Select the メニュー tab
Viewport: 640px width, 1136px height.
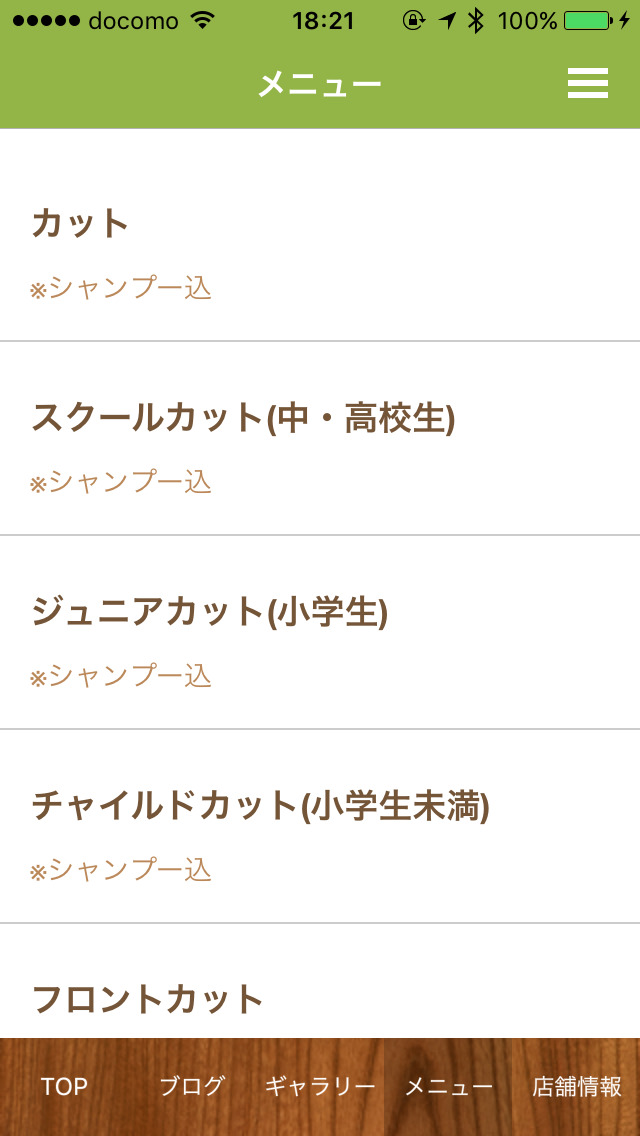coord(448,1087)
